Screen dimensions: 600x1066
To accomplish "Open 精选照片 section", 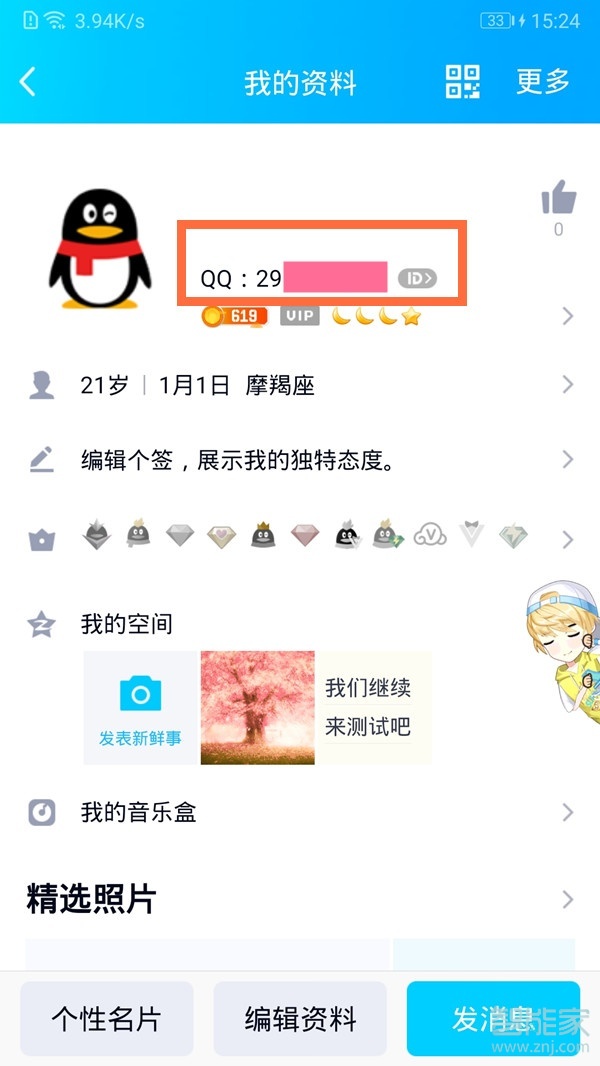I will click(300, 899).
